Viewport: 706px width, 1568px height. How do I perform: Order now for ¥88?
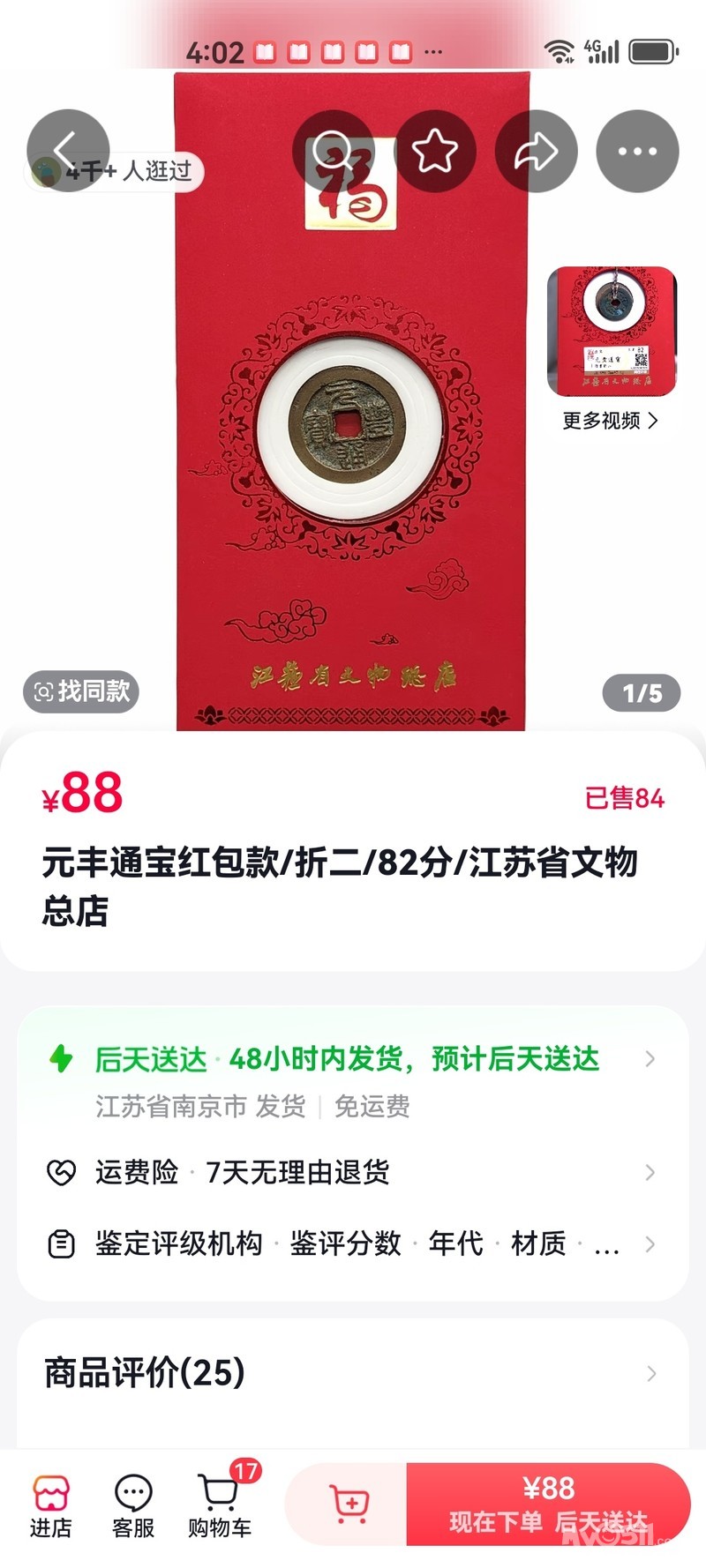click(547, 1504)
